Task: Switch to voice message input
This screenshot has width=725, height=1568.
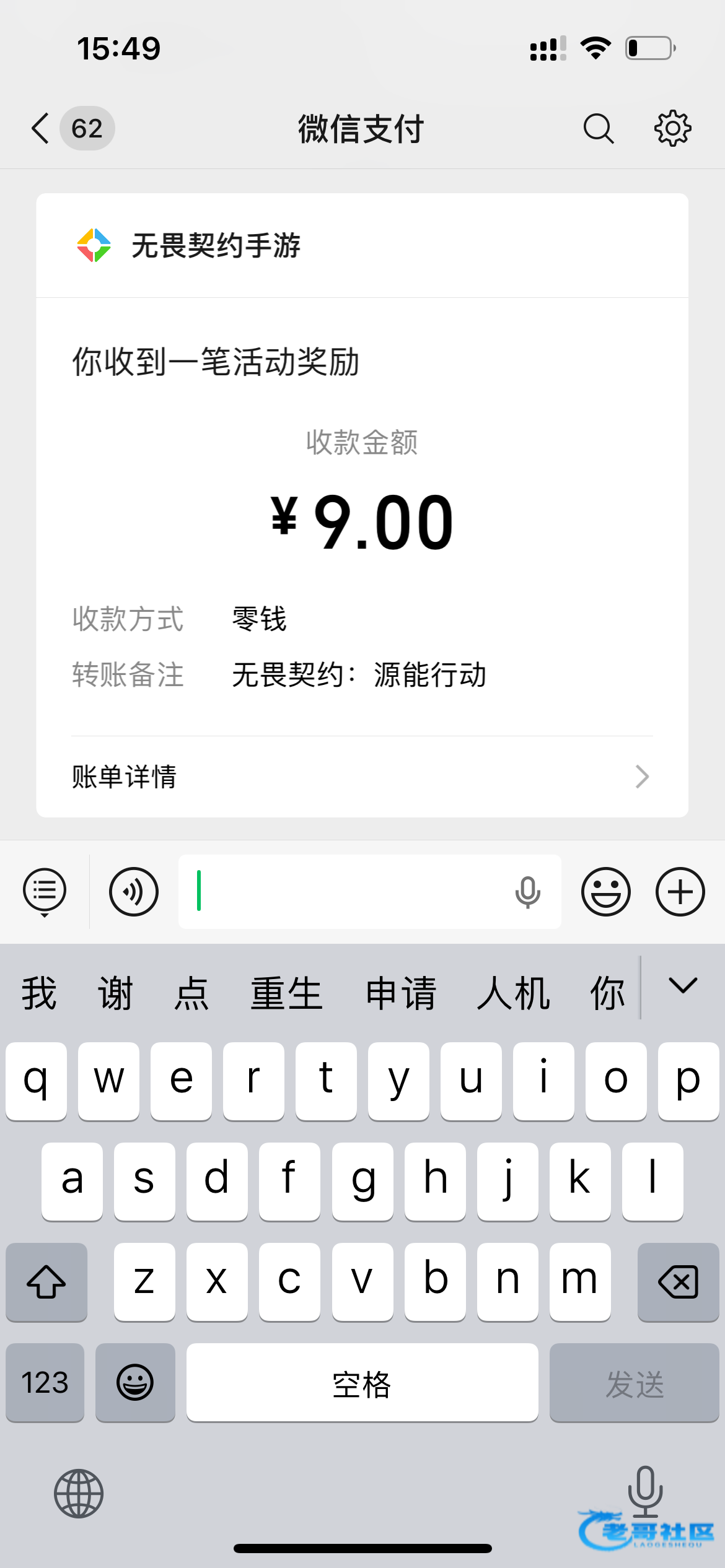Action: coord(134,892)
